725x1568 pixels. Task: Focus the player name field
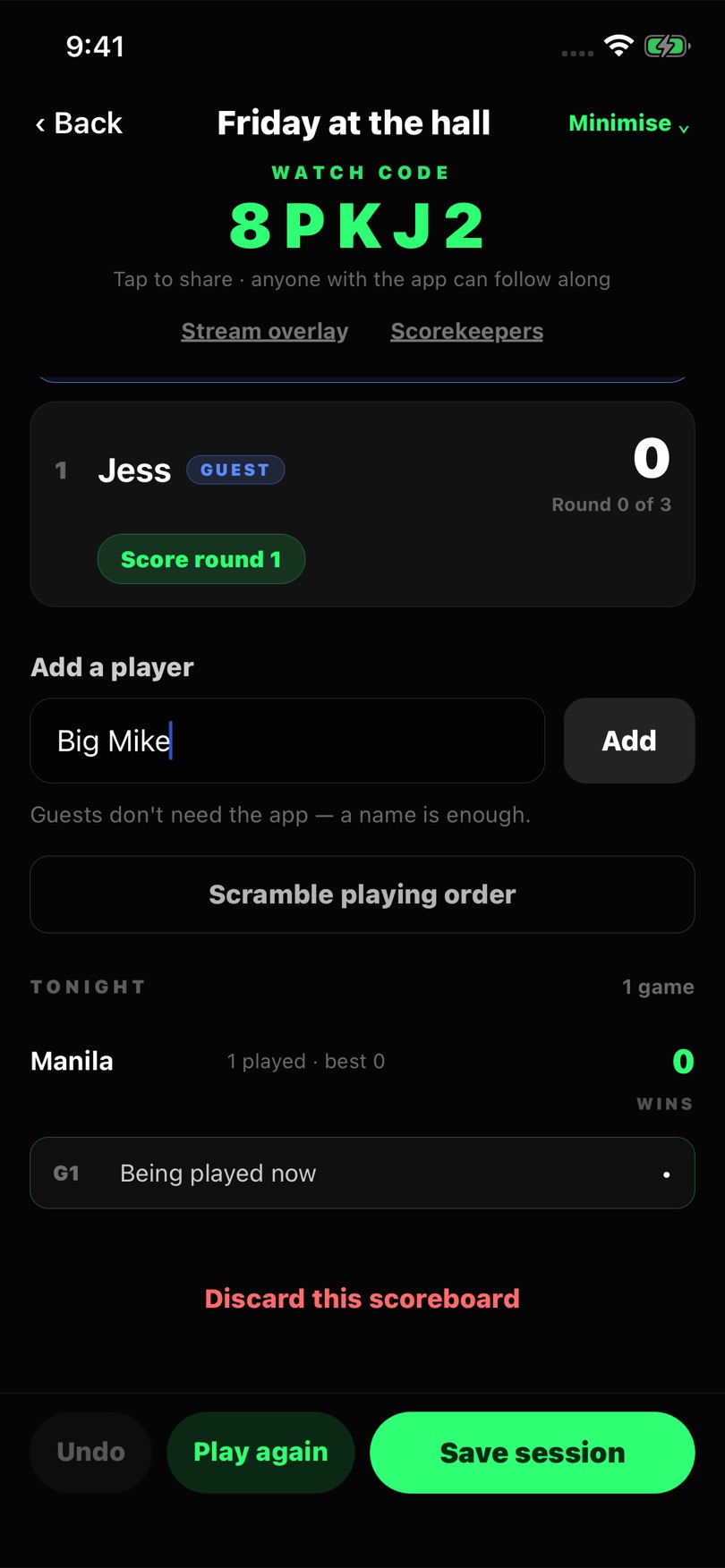click(x=287, y=741)
